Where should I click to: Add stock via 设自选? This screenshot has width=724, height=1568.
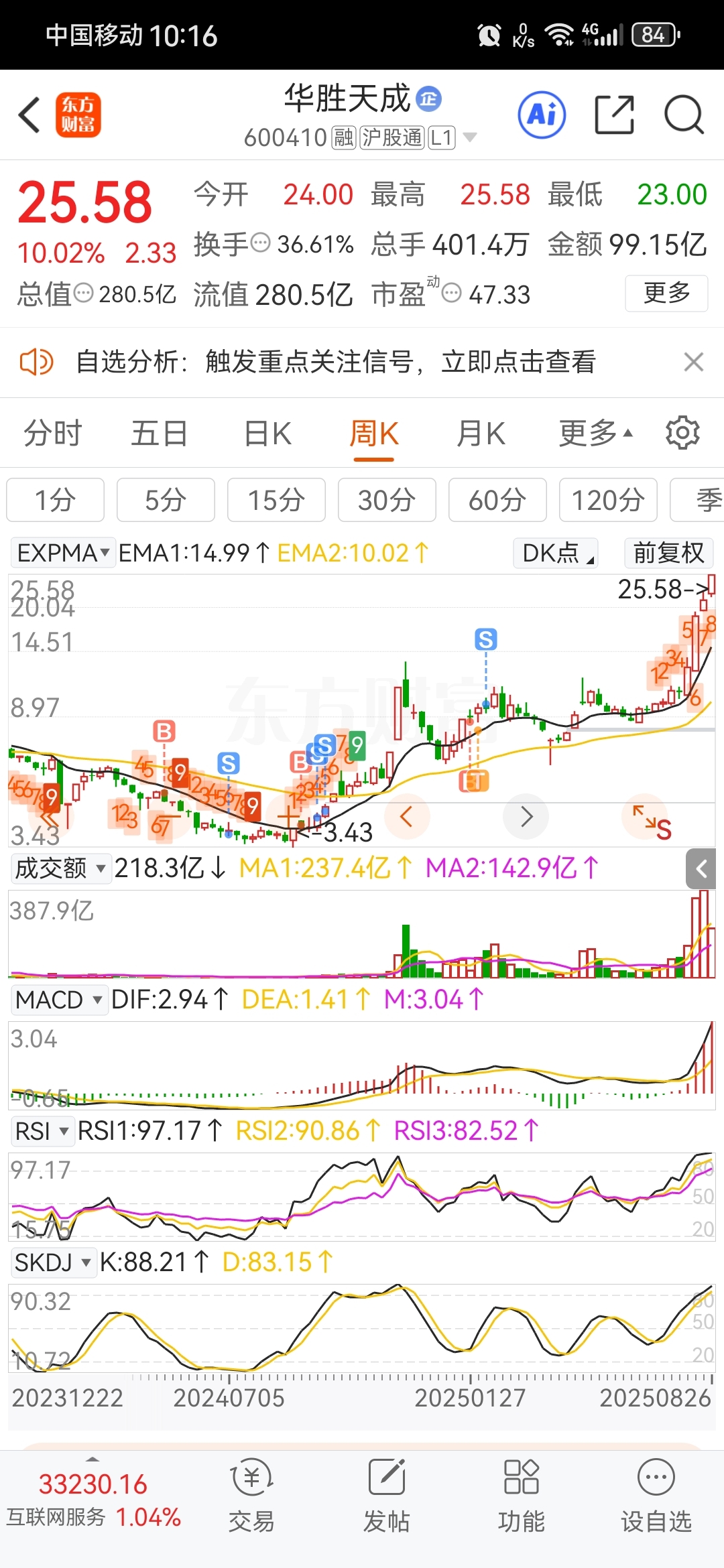tap(656, 1496)
